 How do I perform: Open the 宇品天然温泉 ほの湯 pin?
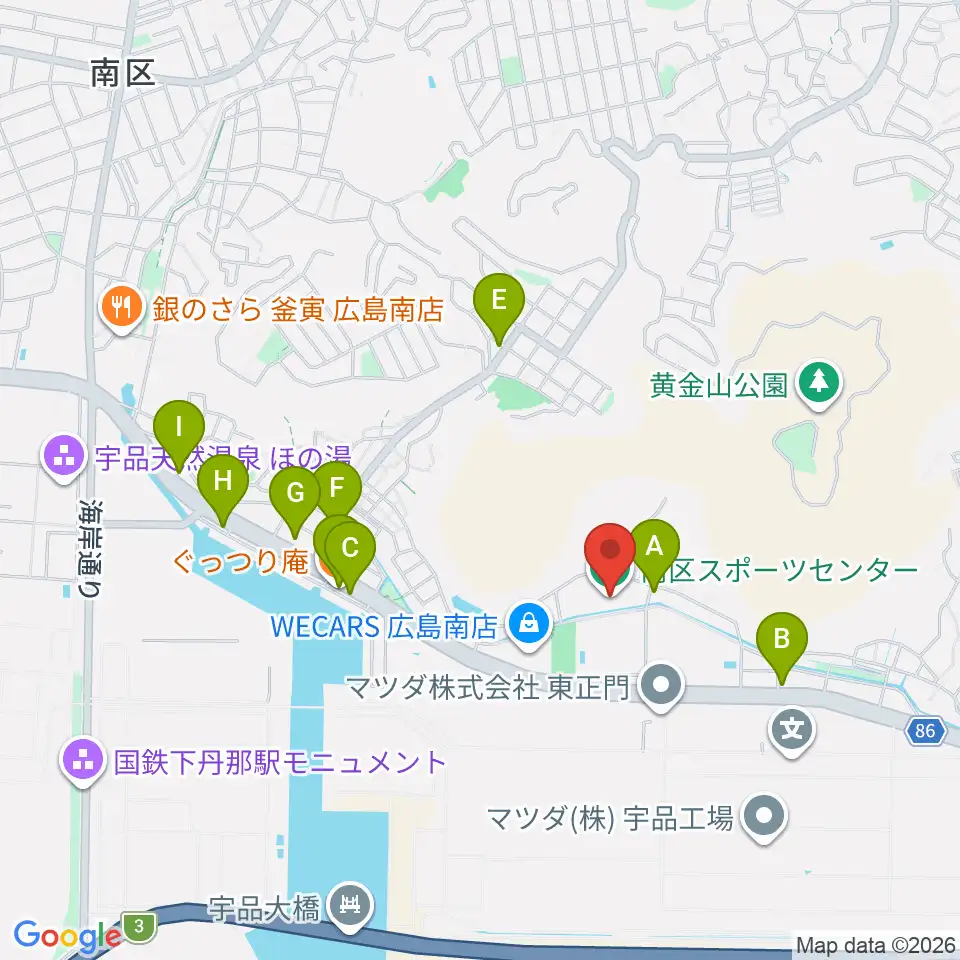[x=64, y=457]
